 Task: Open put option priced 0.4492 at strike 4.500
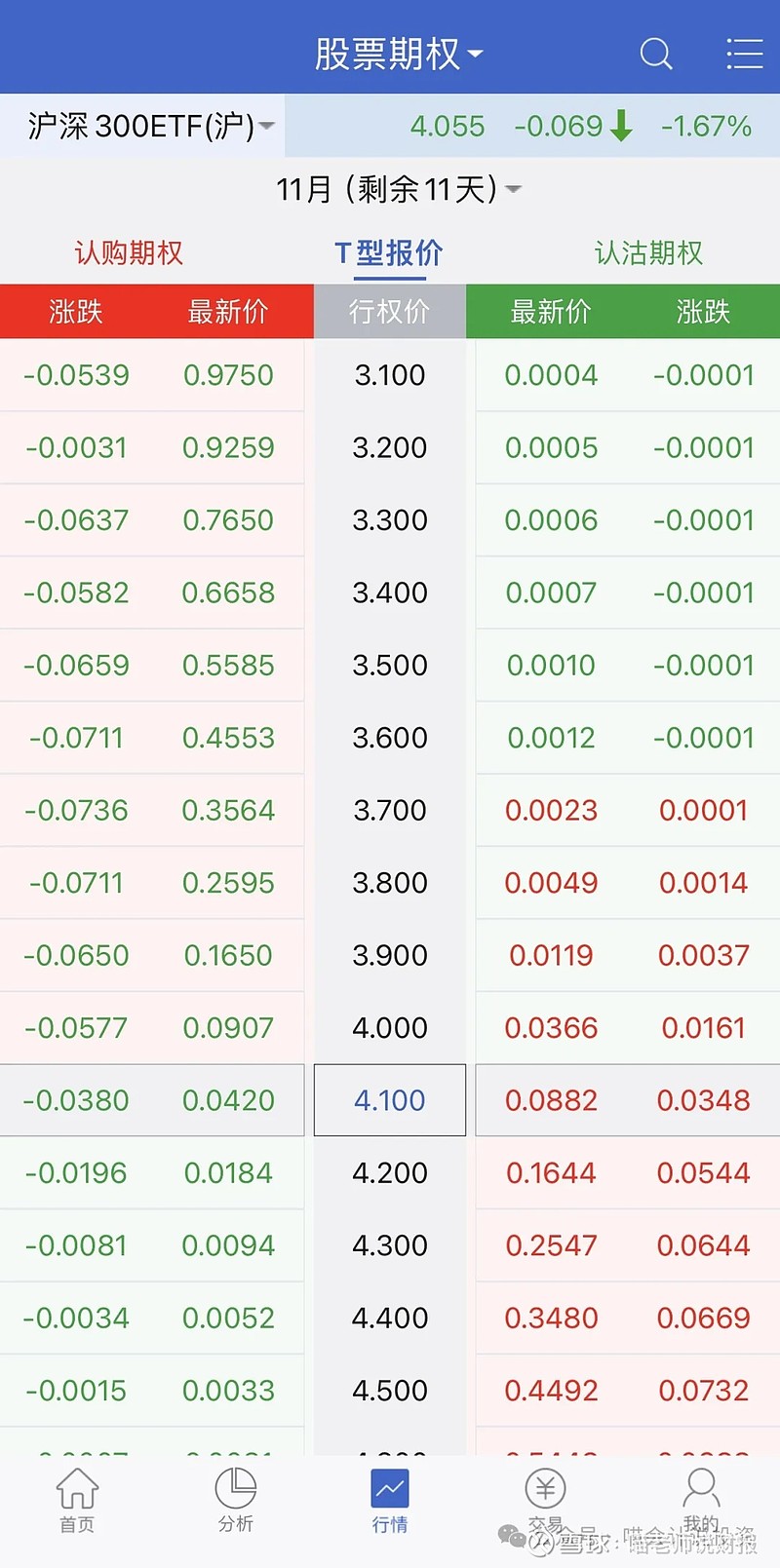[x=628, y=1391]
